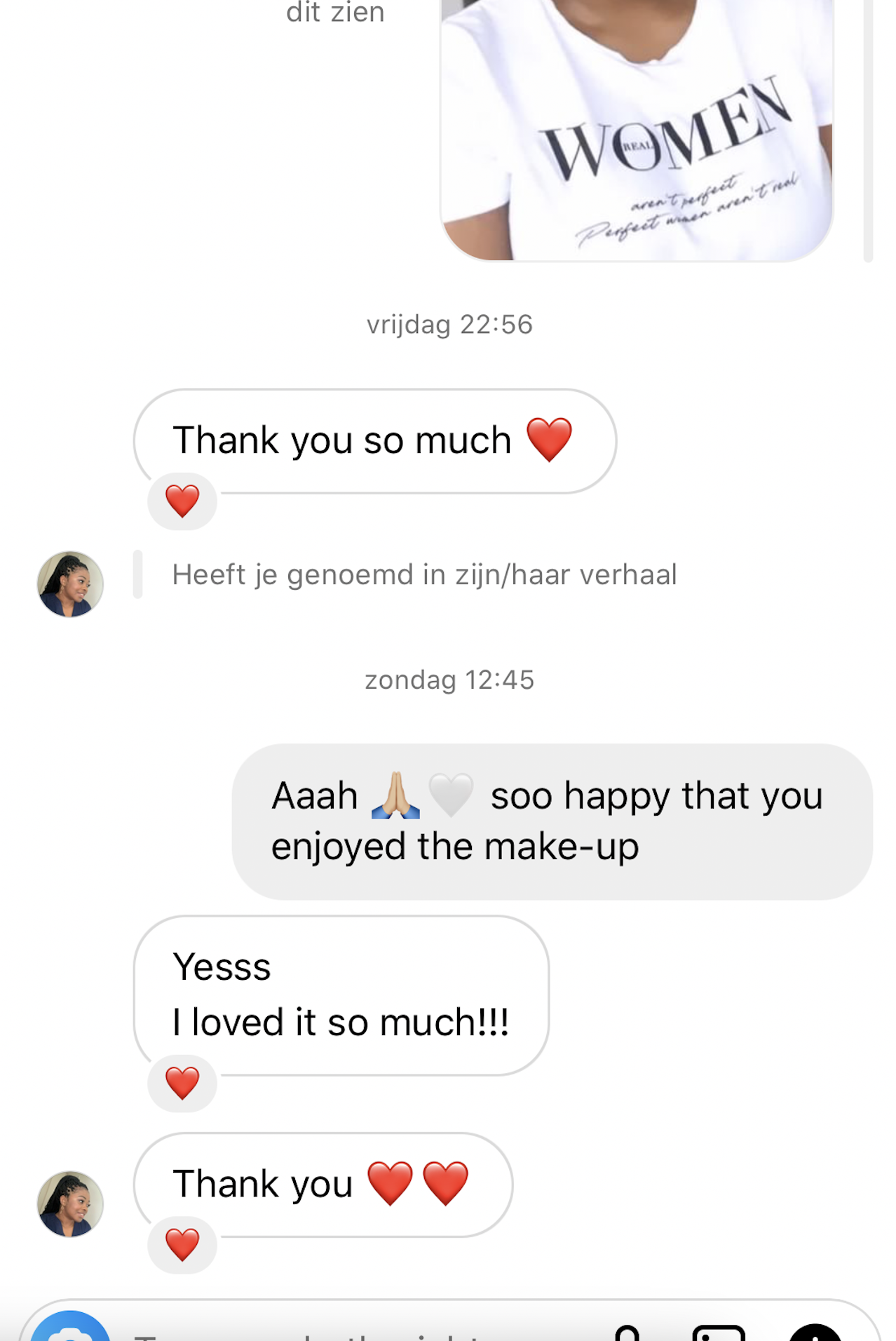The image size is (896, 1341).
Task: Open the story mention message
Action: (x=424, y=574)
